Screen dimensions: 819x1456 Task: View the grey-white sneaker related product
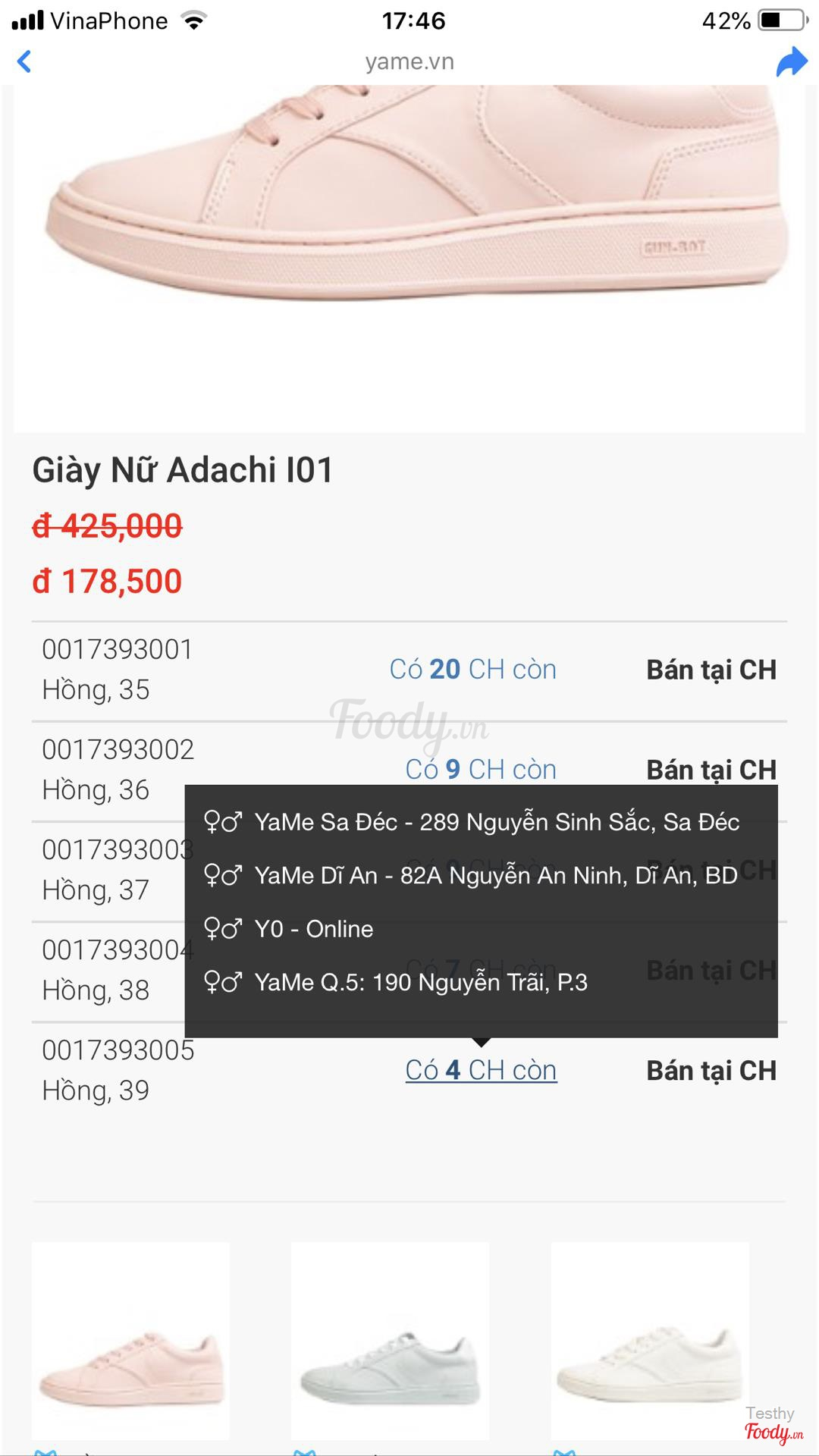(x=390, y=1341)
